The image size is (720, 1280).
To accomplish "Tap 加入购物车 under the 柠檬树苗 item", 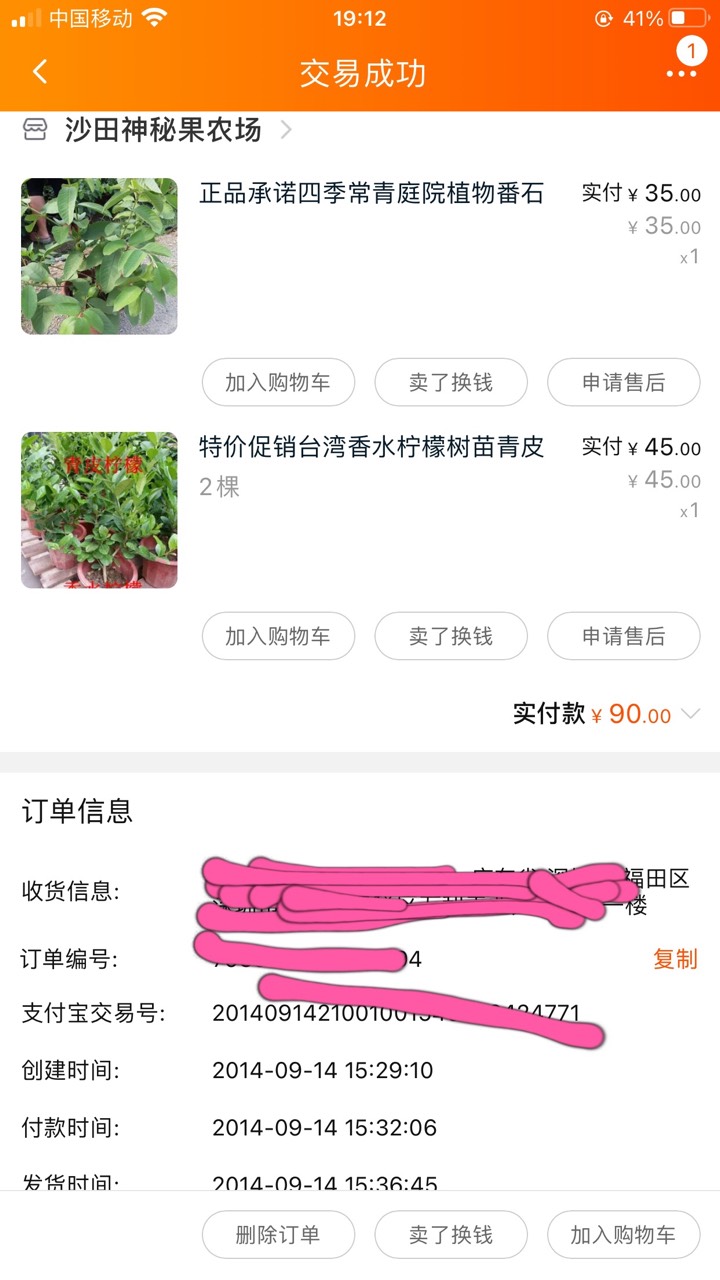I will [278, 636].
